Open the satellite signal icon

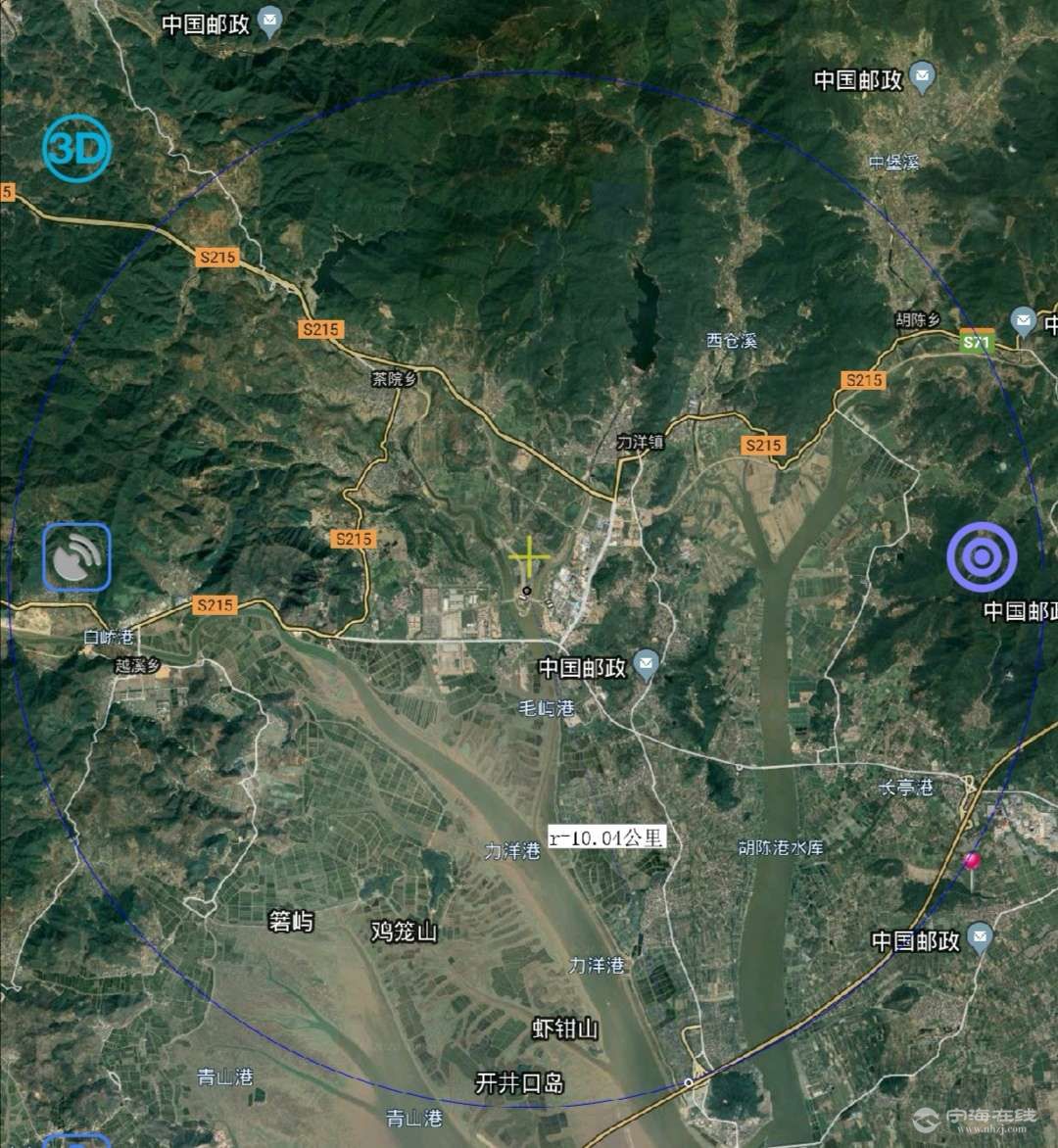pos(76,557)
